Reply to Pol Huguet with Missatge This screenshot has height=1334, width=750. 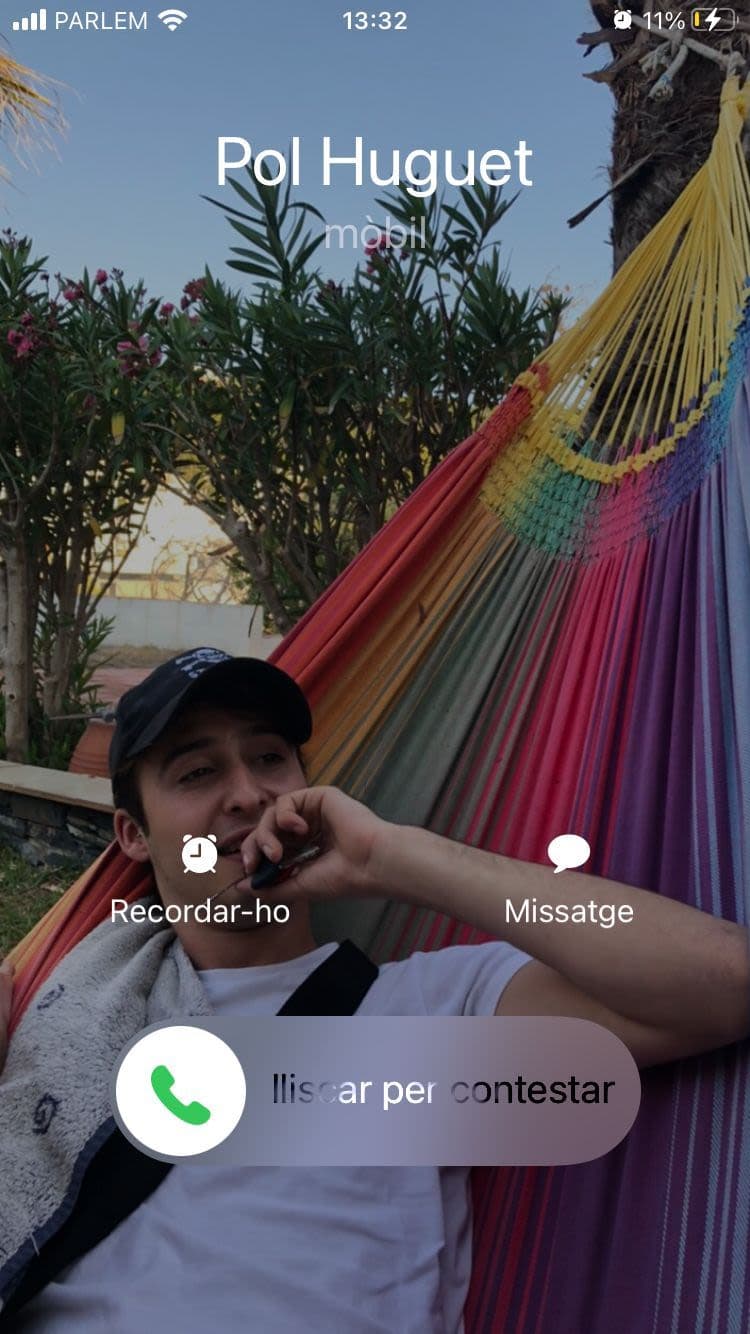coord(569,880)
